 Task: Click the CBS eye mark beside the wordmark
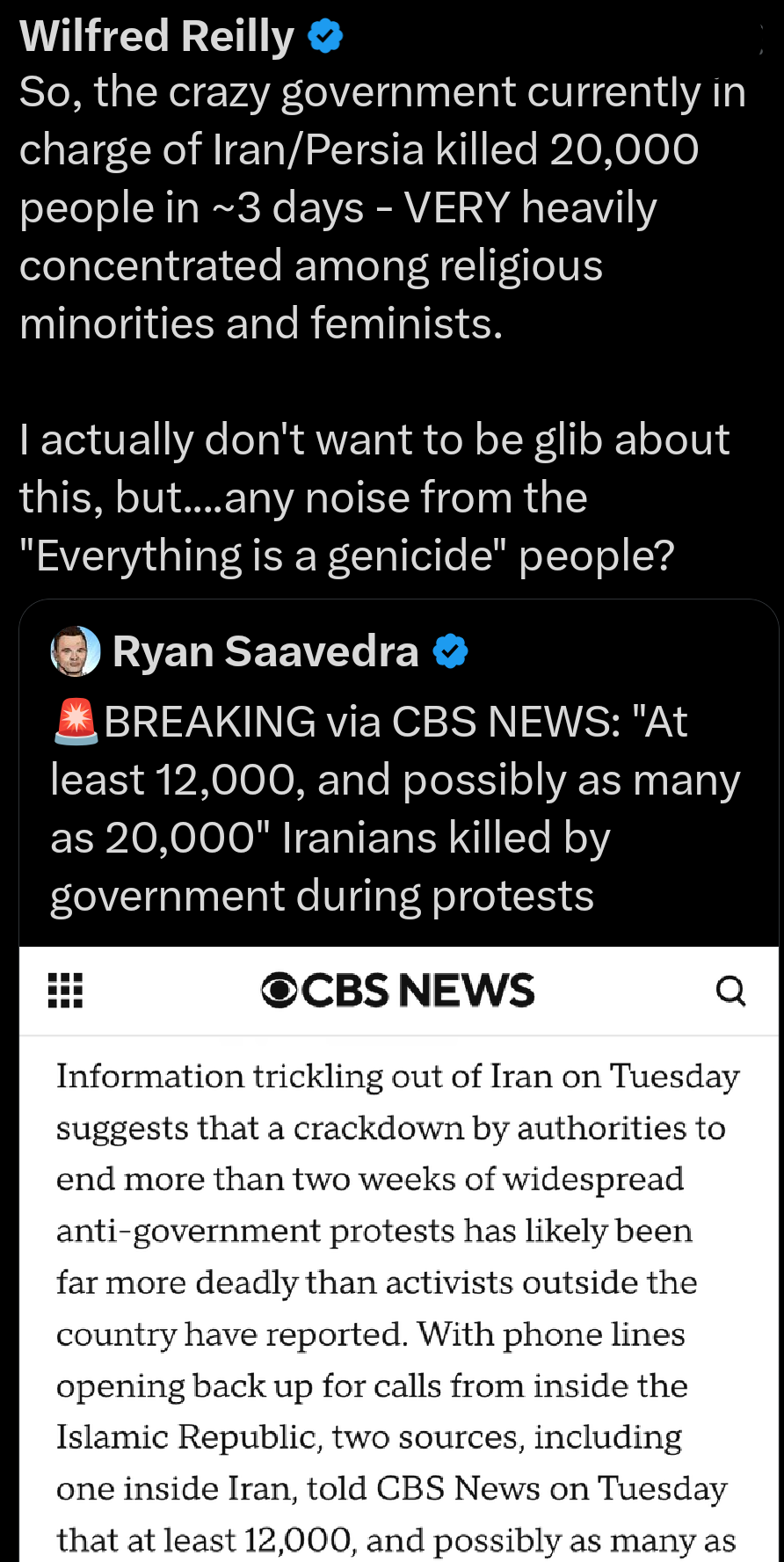279,990
